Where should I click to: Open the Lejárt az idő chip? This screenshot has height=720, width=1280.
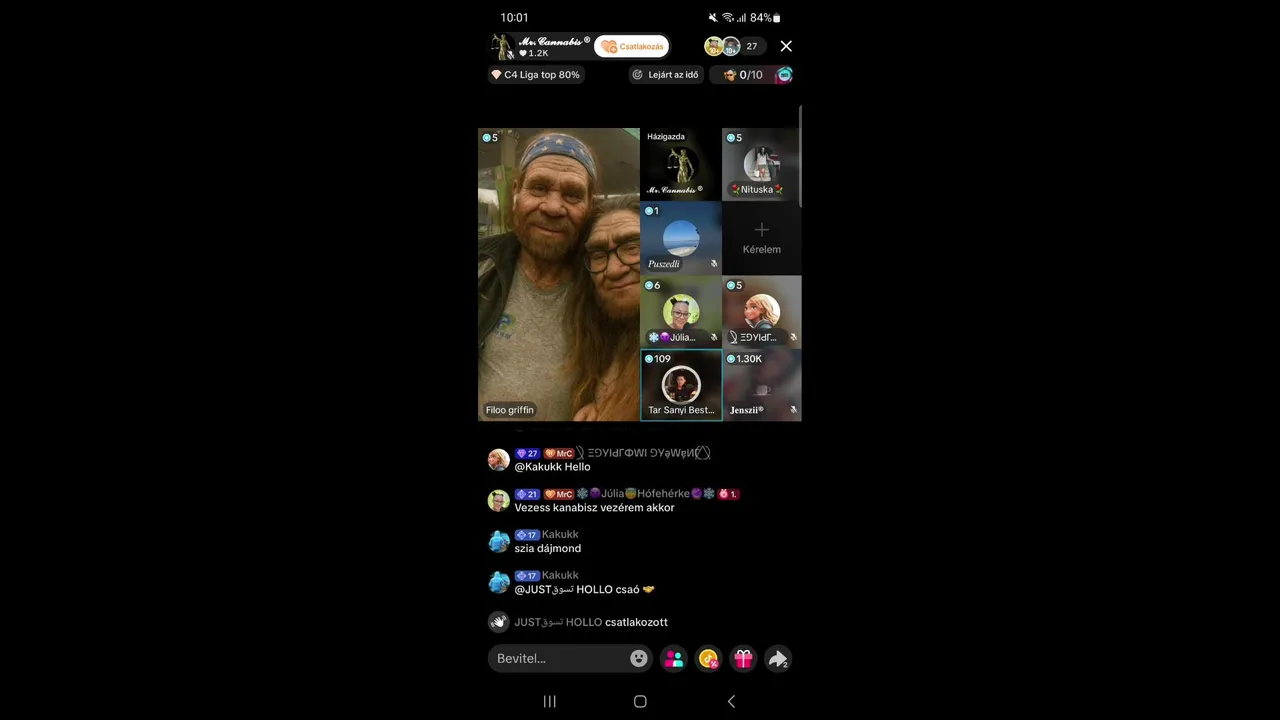pos(665,75)
